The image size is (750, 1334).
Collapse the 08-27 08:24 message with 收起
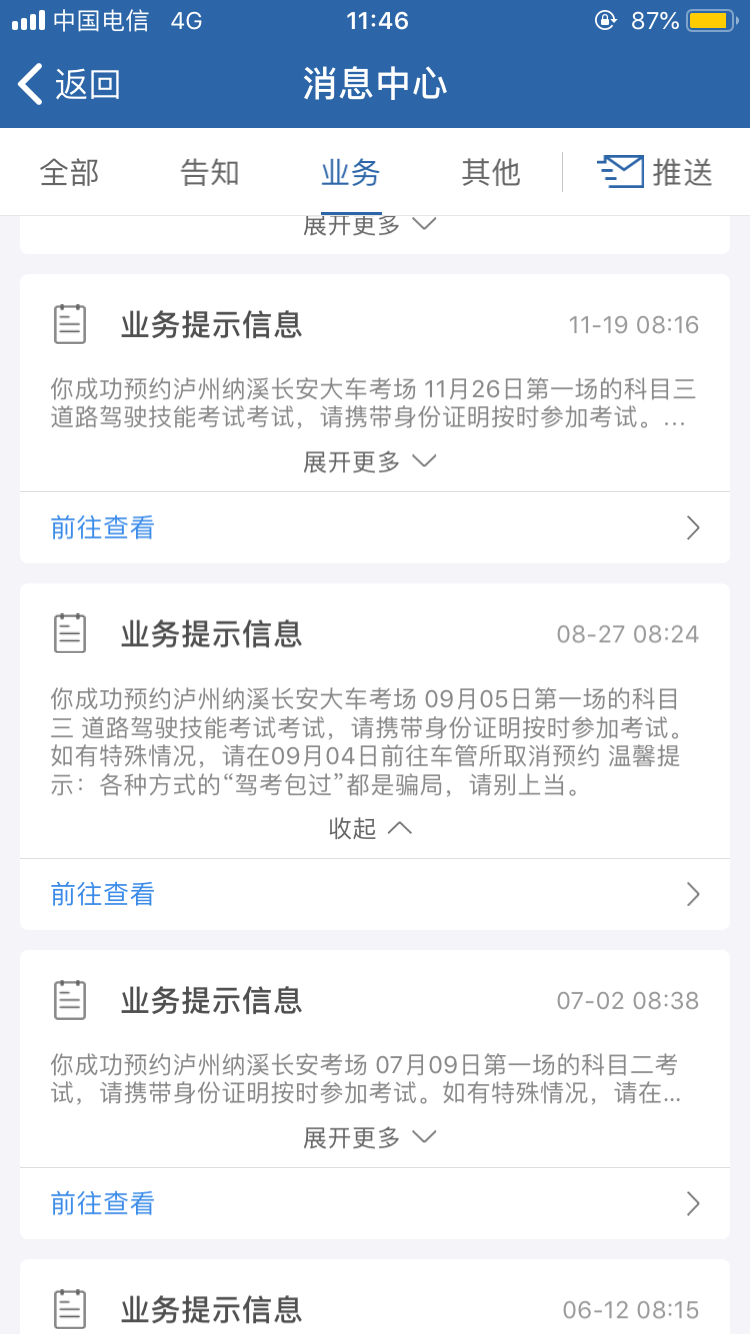click(x=370, y=828)
